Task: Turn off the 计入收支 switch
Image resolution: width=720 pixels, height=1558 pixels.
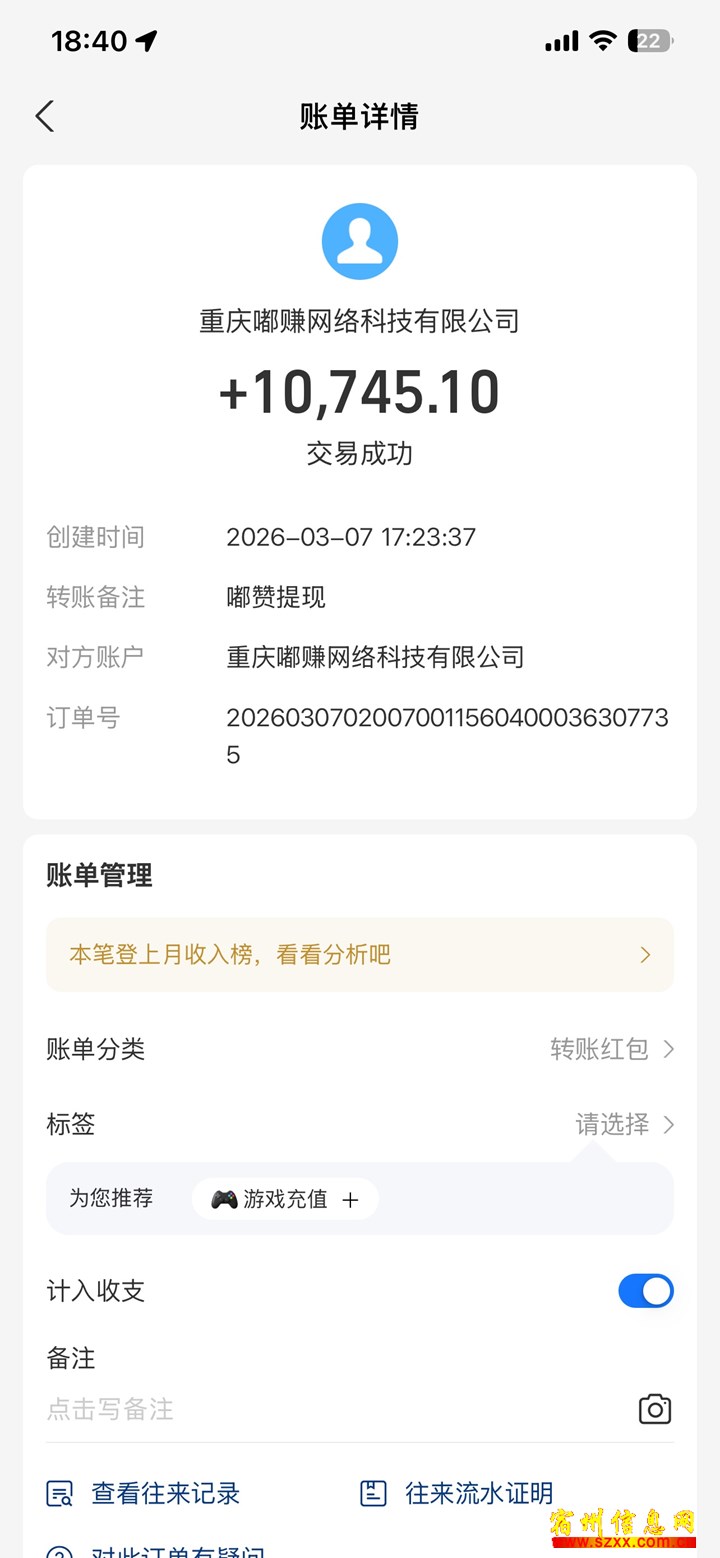Action: [645, 1291]
